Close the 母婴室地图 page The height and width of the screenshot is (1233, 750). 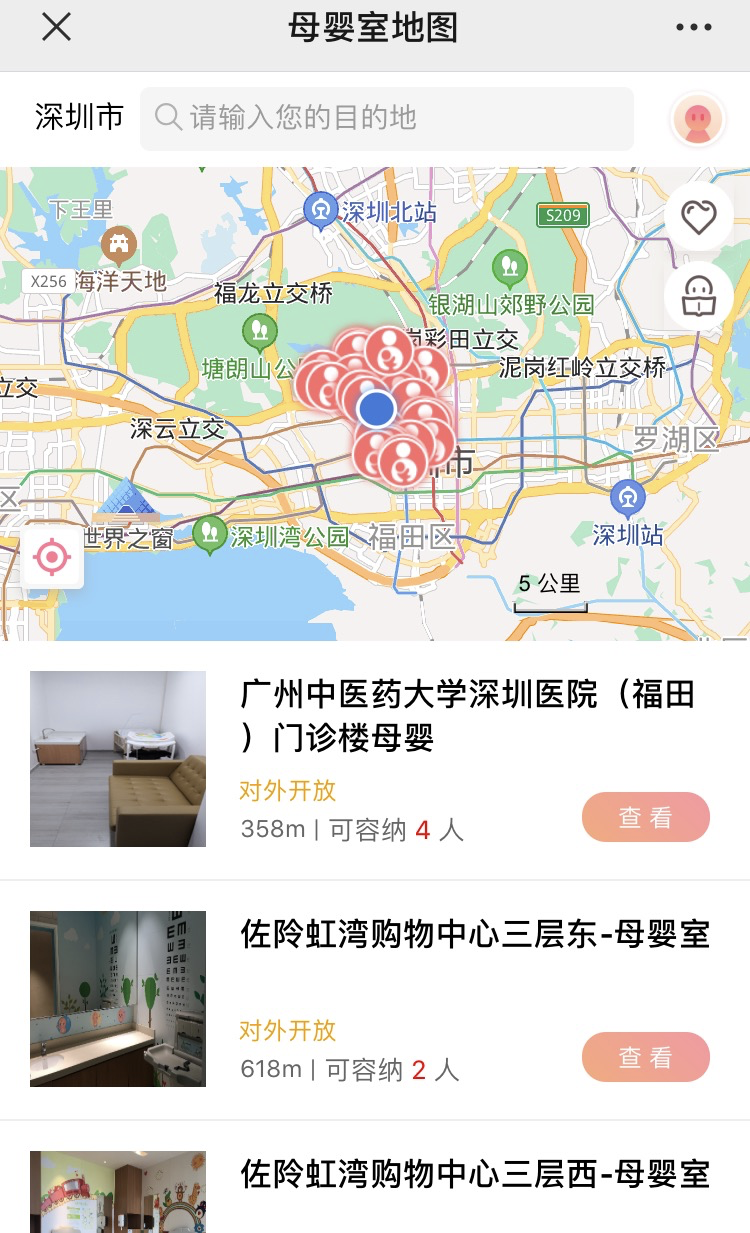point(56,28)
